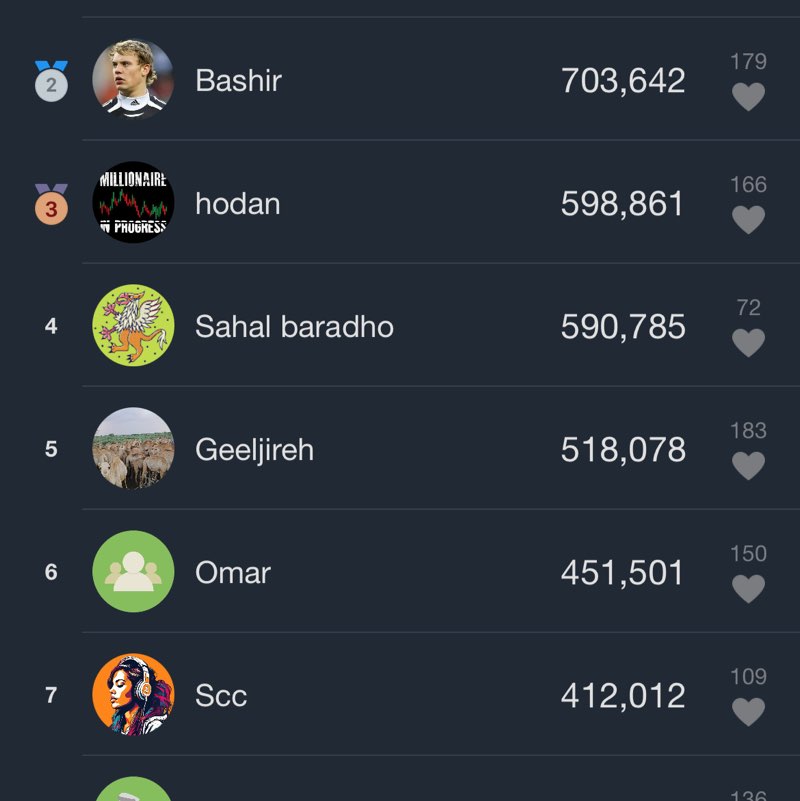Toggle the like heart on Bashir's row

(x=749, y=97)
